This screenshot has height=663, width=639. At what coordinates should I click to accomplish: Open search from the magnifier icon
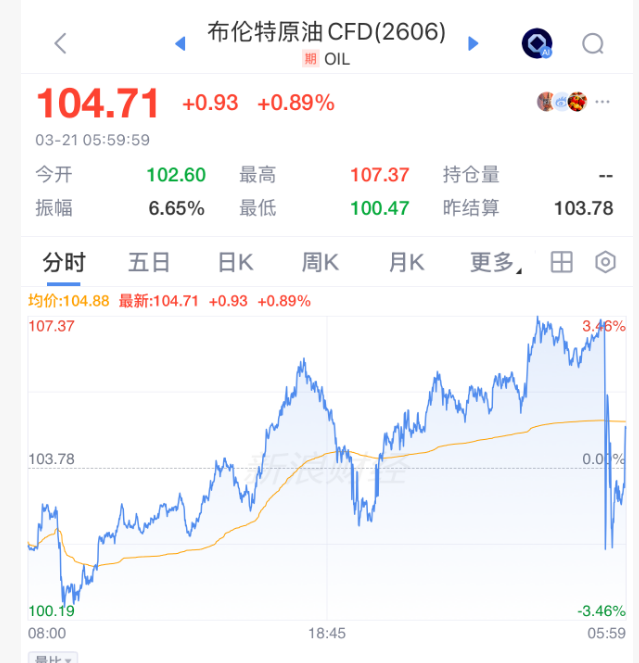tap(593, 43)
